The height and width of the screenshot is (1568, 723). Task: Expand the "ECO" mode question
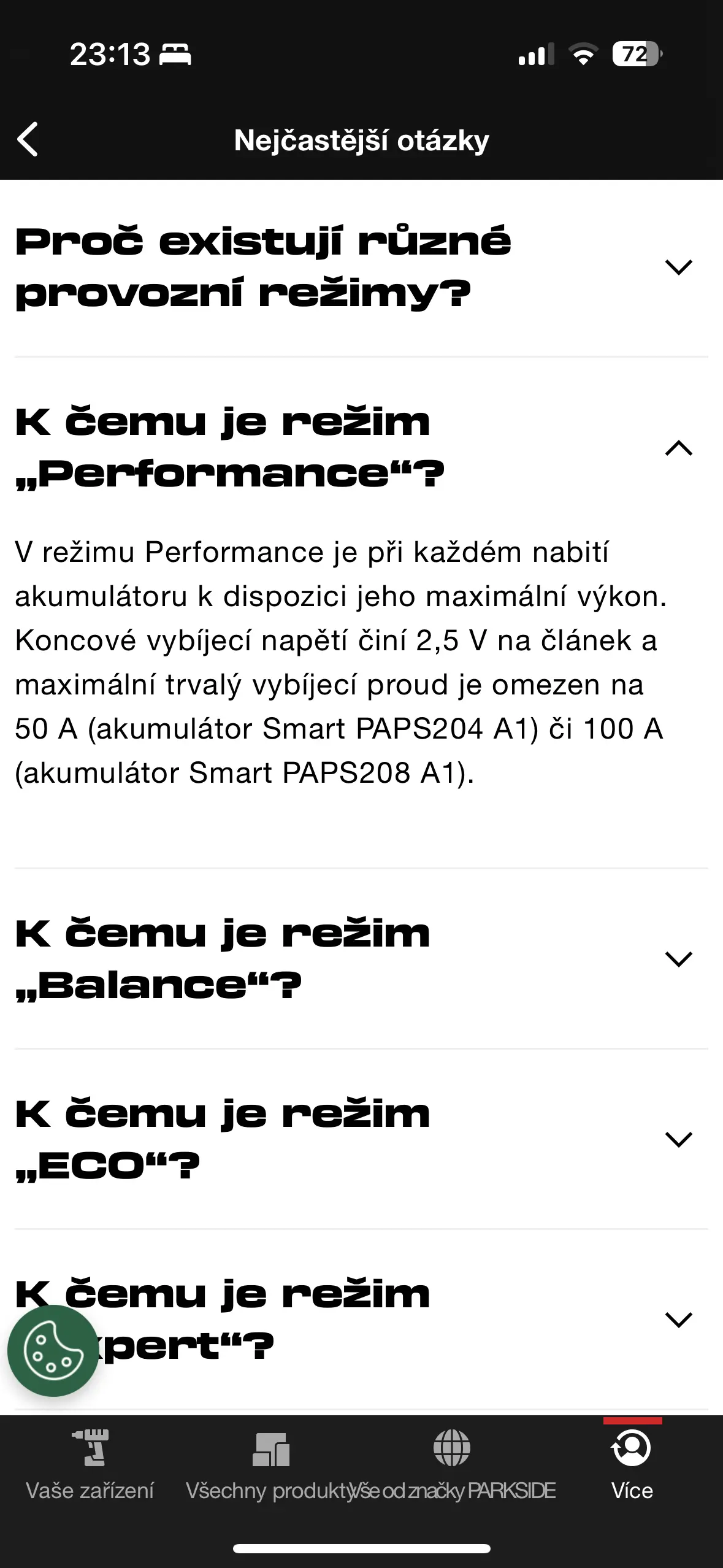pos(361,1139)
